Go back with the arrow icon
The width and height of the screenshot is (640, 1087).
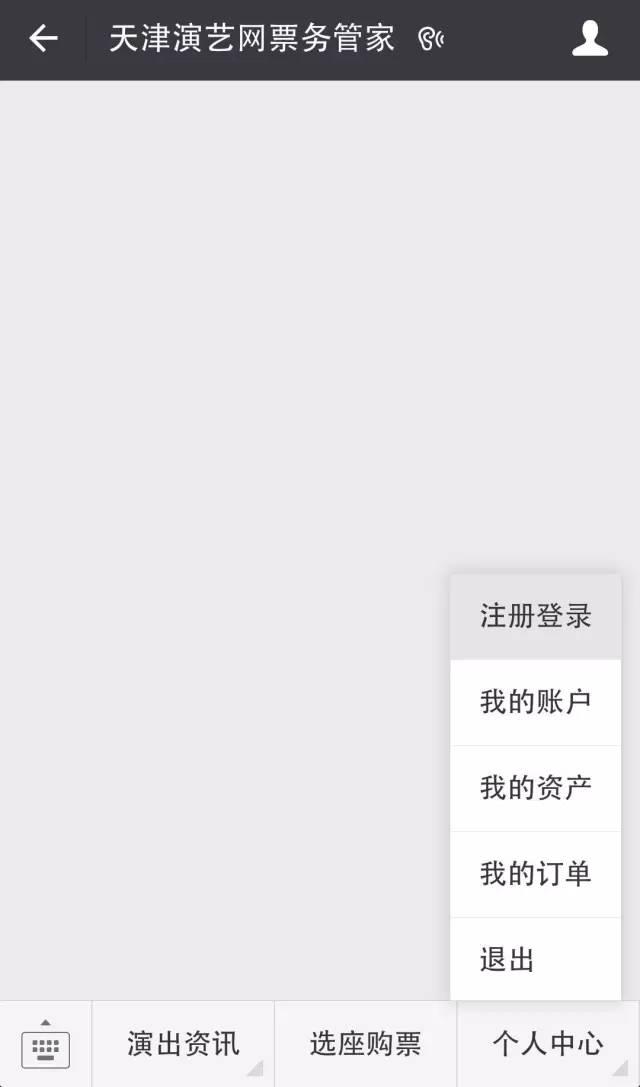pyautogui.click(x=43, y=39)
